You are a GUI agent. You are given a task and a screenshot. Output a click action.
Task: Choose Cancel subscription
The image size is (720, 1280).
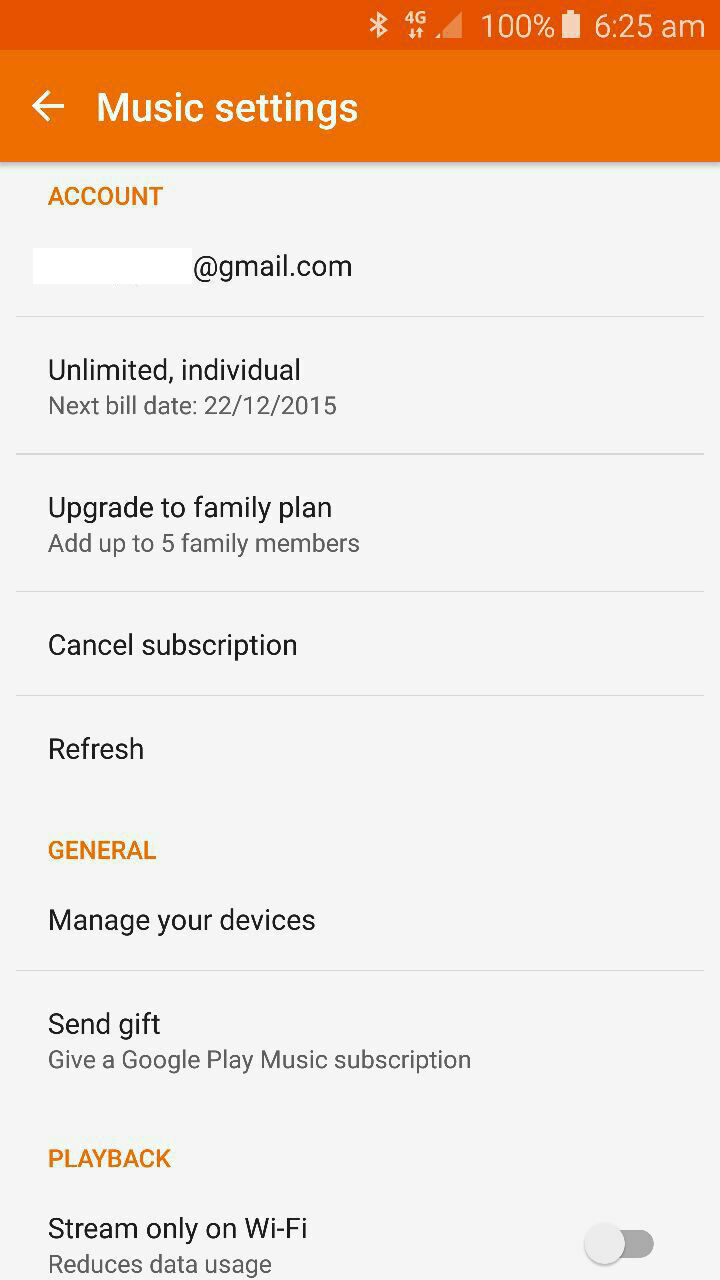point(360,645)
